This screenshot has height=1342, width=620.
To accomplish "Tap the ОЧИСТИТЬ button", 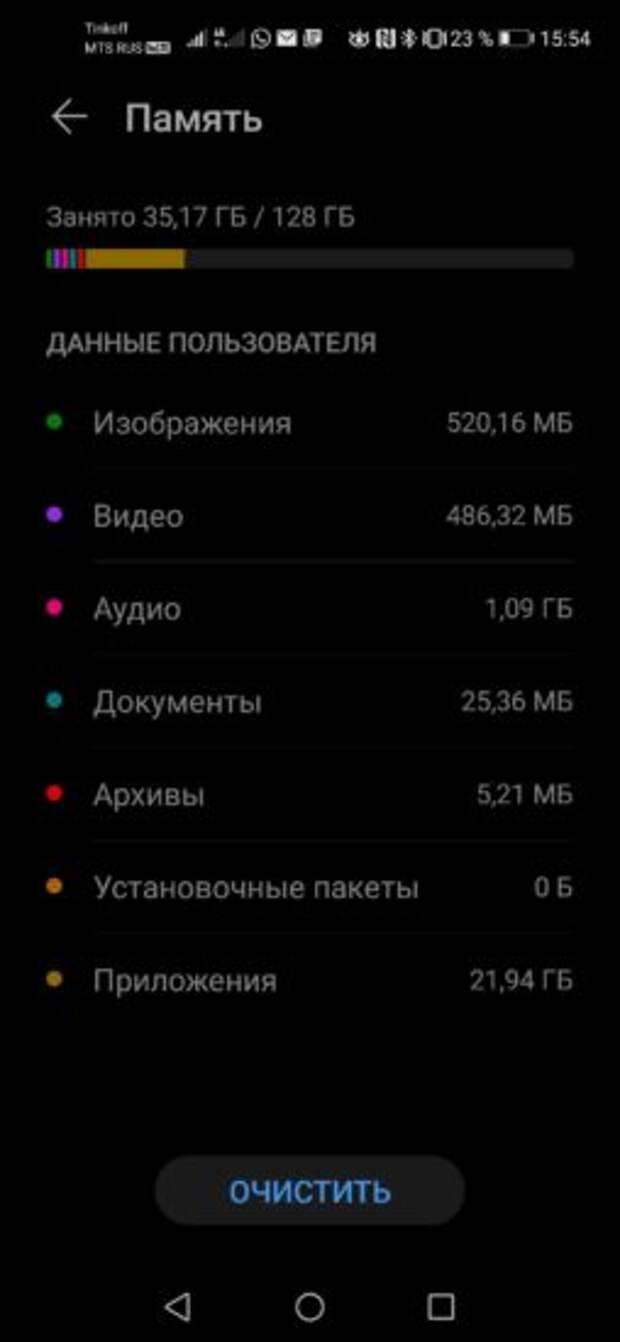I will pyautogui.click(x=310, y=1191).
